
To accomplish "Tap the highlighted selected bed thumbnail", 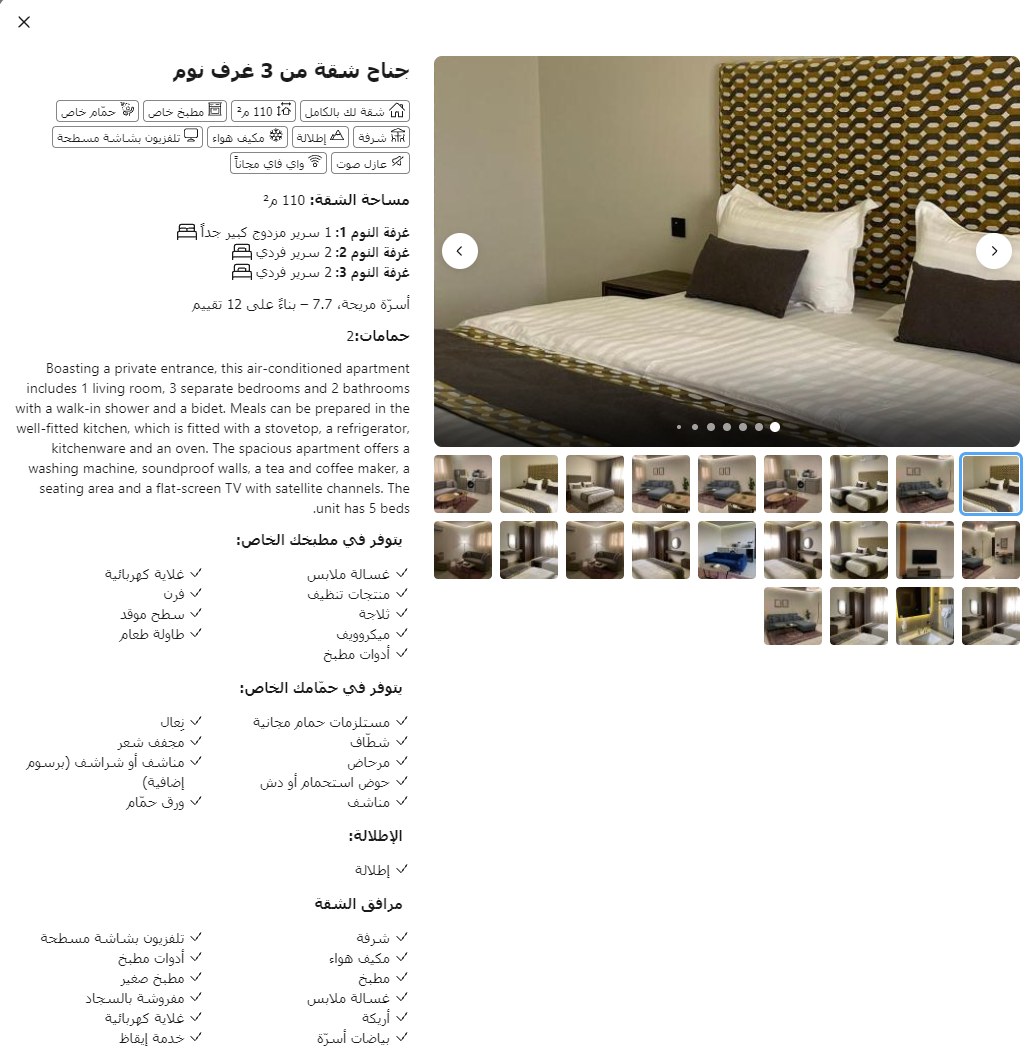I will pos(990,484).
